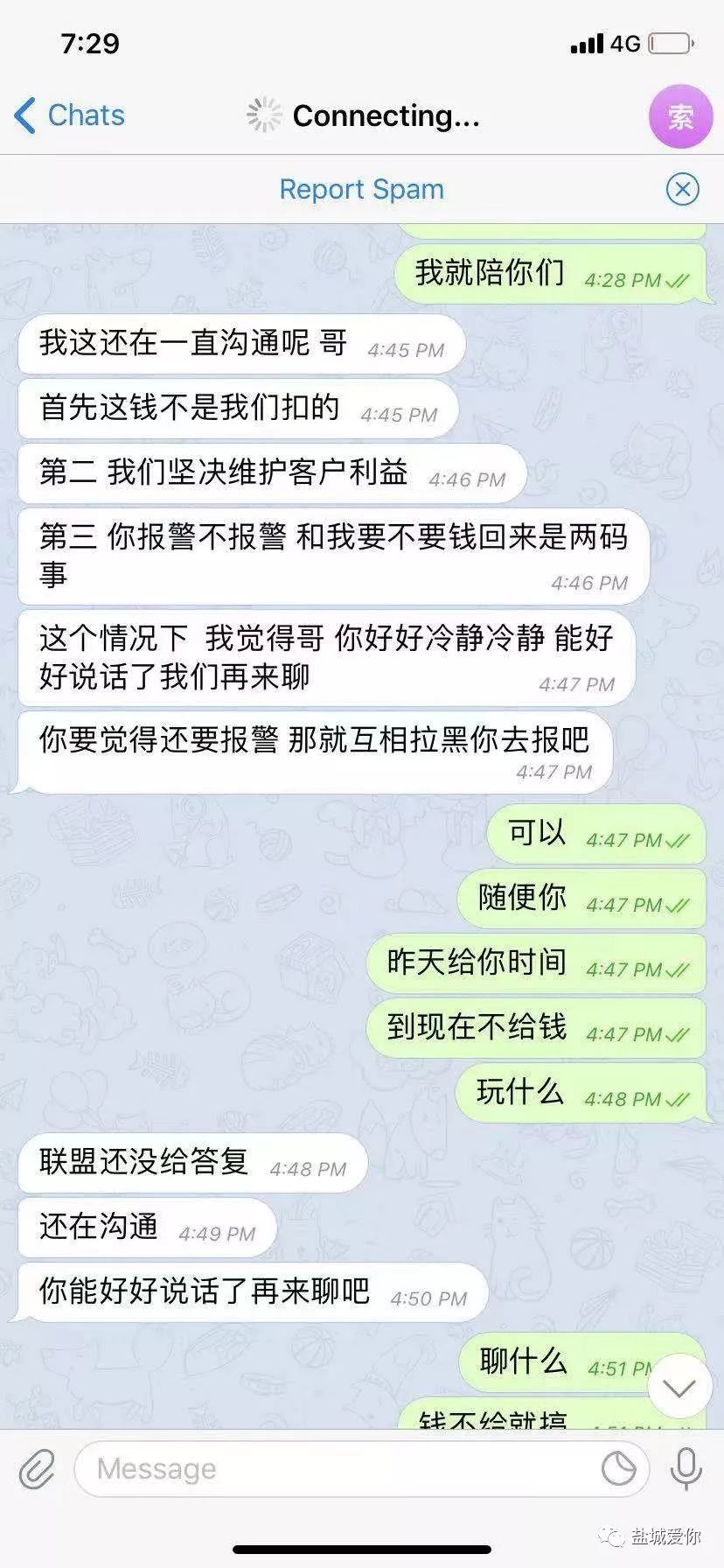
Task: Open the contact's purple profile avatar
Action: click(x=680, y=116)
